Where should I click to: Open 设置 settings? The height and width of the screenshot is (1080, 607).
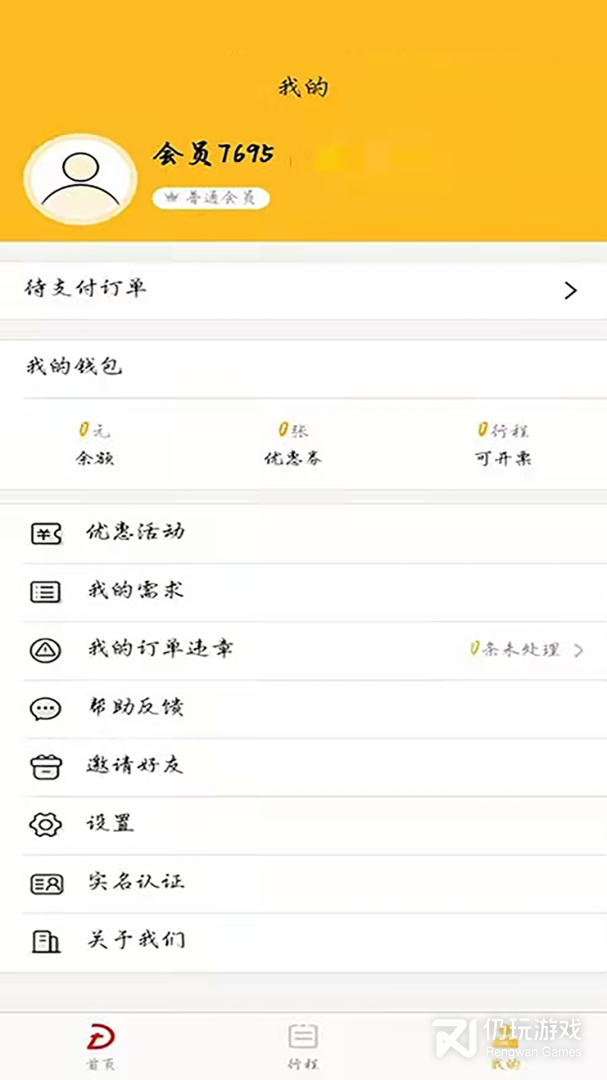coord(110,824)
